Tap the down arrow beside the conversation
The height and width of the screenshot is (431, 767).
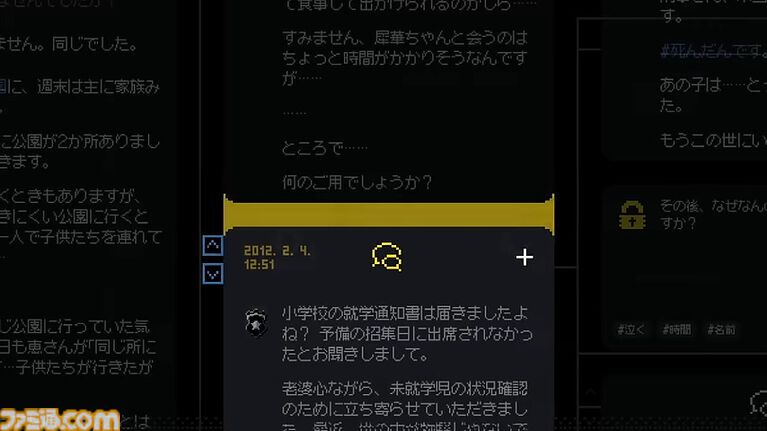213,272
